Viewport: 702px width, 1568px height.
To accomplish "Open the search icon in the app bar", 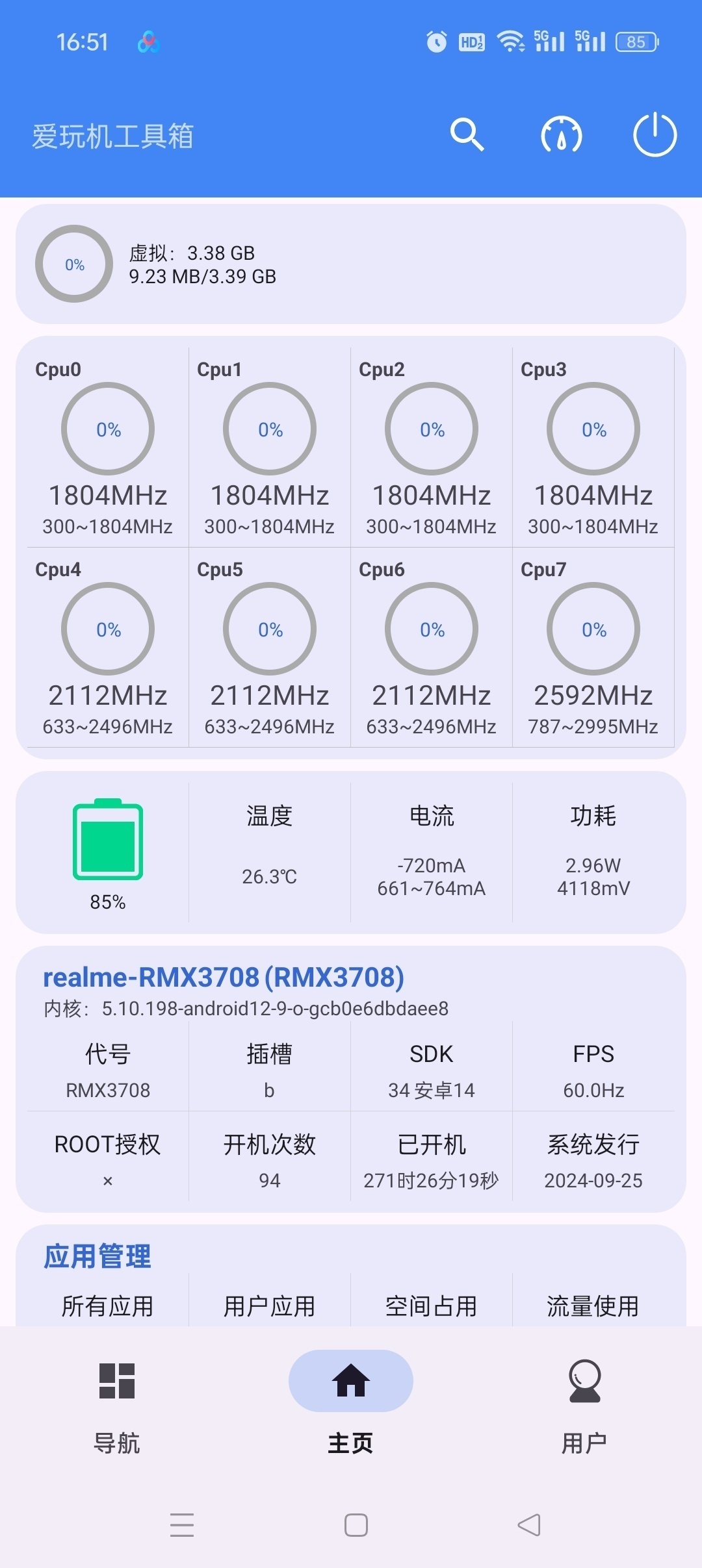I will tap(467, 135).
